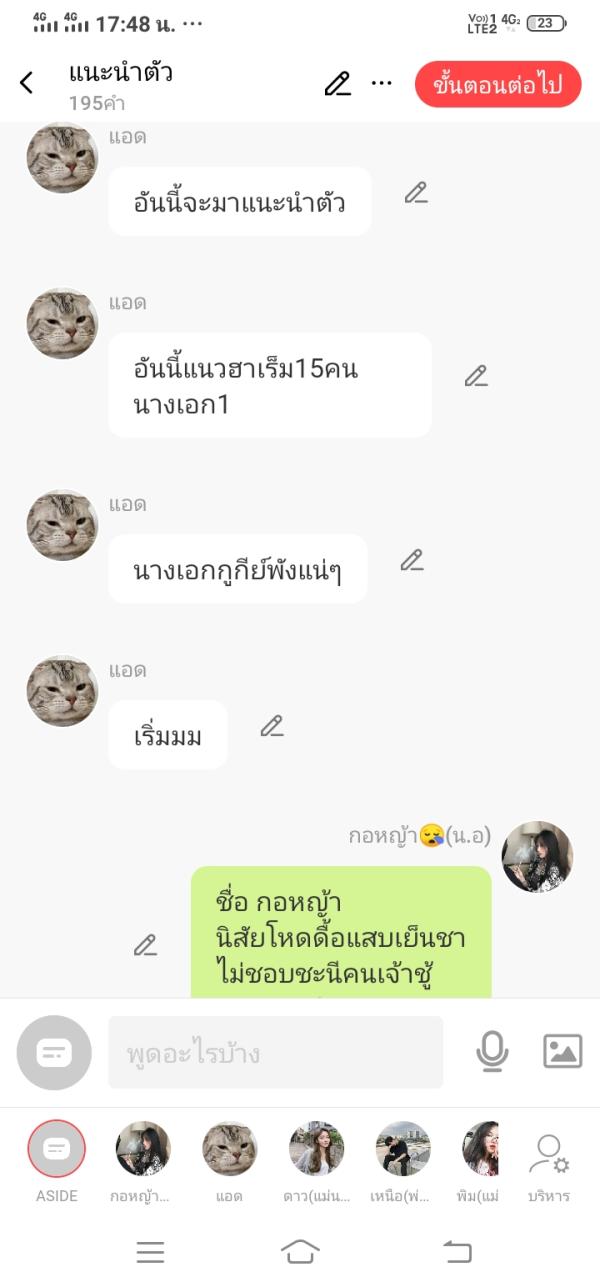
Task: Edit the message เริ่มมม
Action: click(x=272, y=726)
